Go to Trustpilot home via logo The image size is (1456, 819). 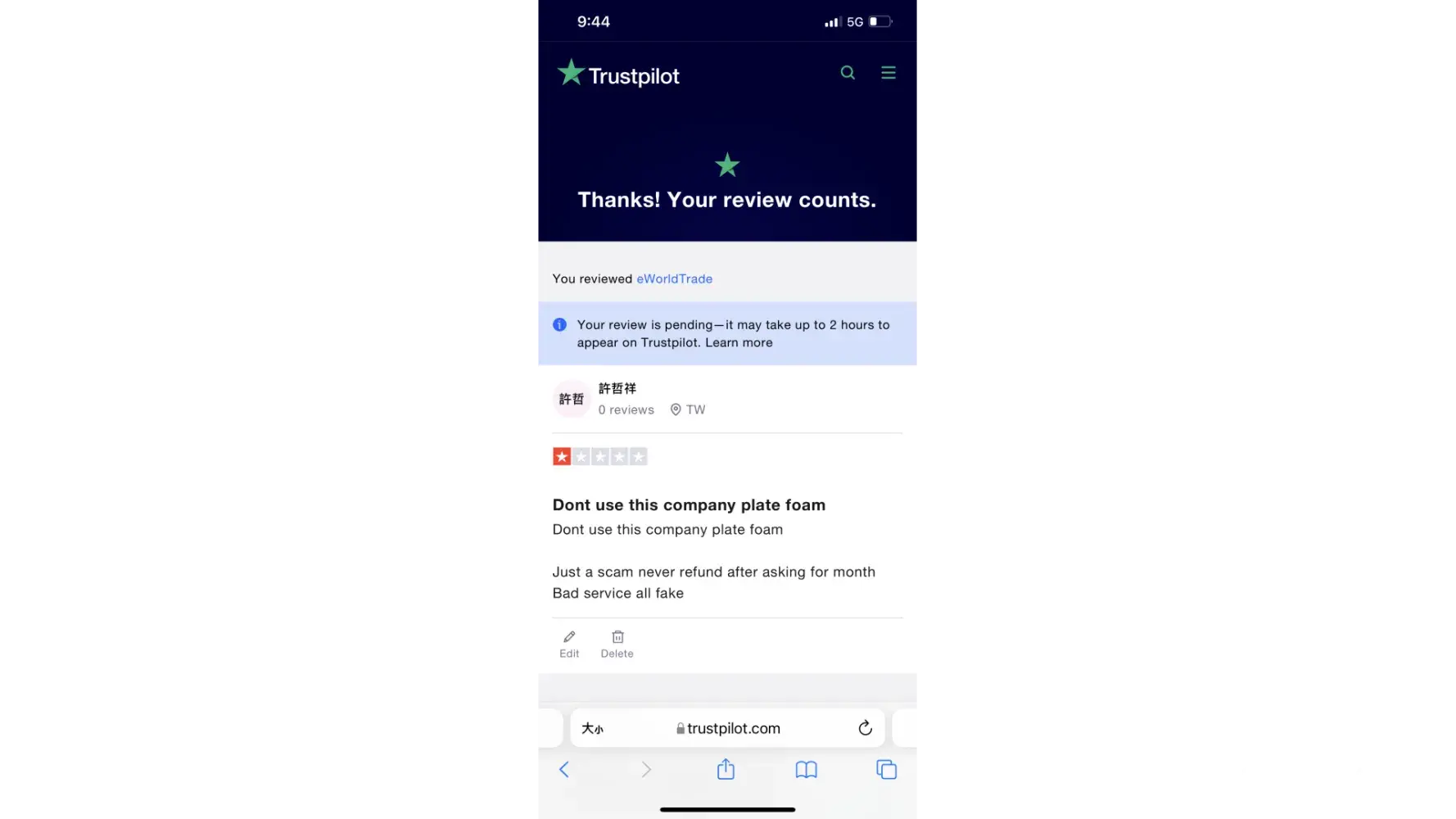[x=619, y=75]
